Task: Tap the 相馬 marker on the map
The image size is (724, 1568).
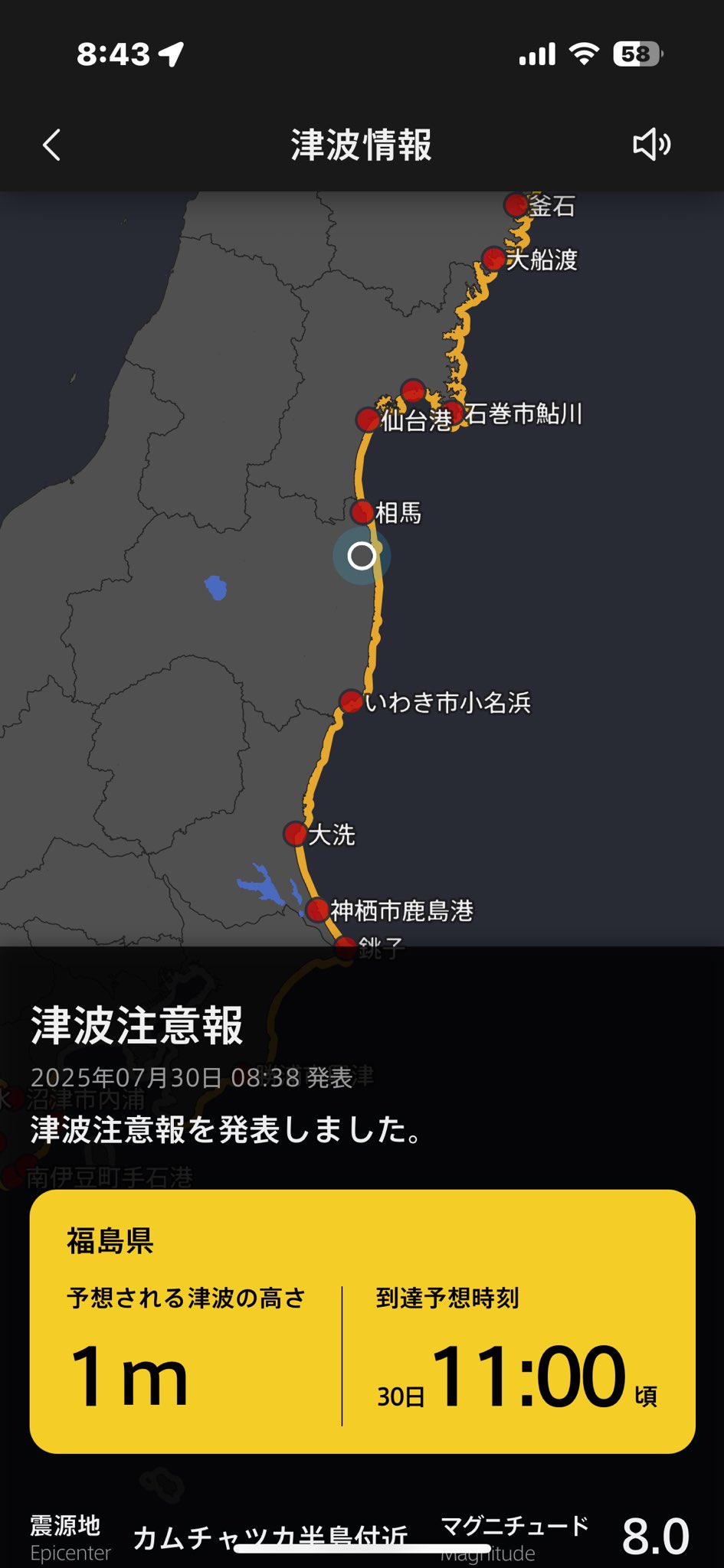Action: coord(362,511)
